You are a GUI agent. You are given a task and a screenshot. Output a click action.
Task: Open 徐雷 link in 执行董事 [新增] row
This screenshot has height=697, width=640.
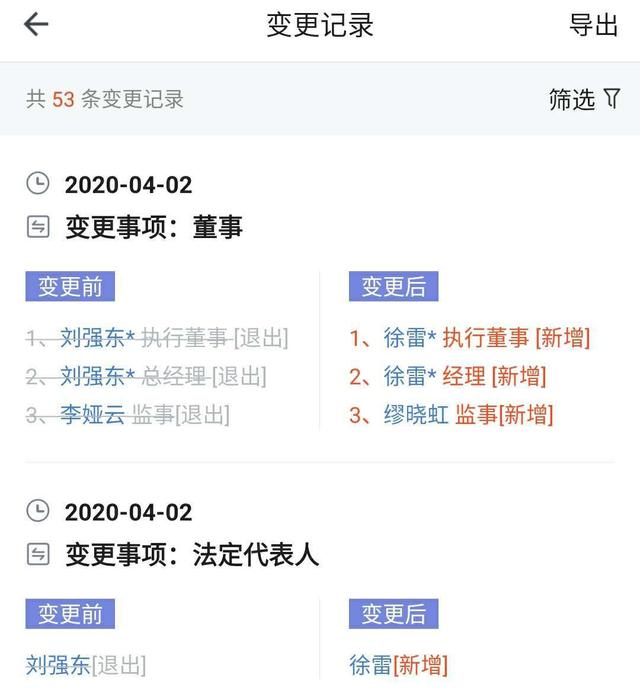[406, 338]
